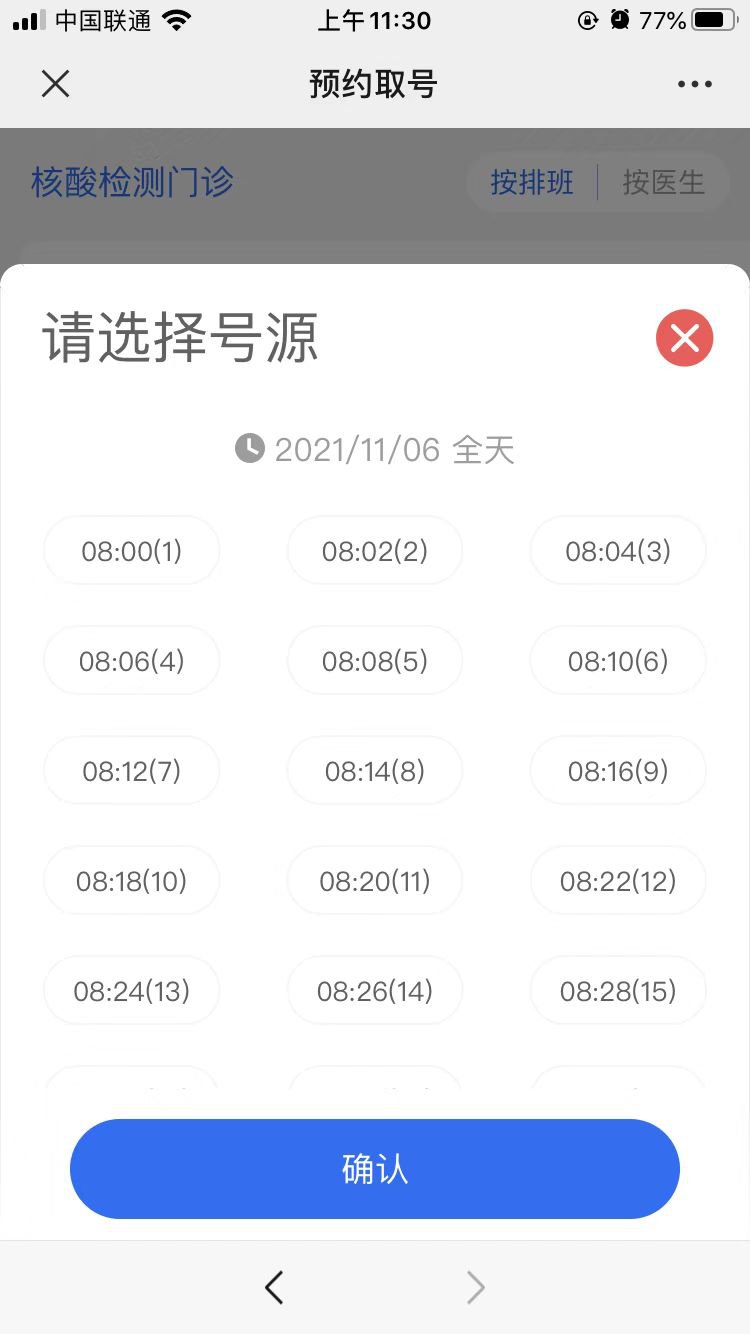Close the mini program with the X
Screen dimensions: 750x1334
tap(55, 84)
